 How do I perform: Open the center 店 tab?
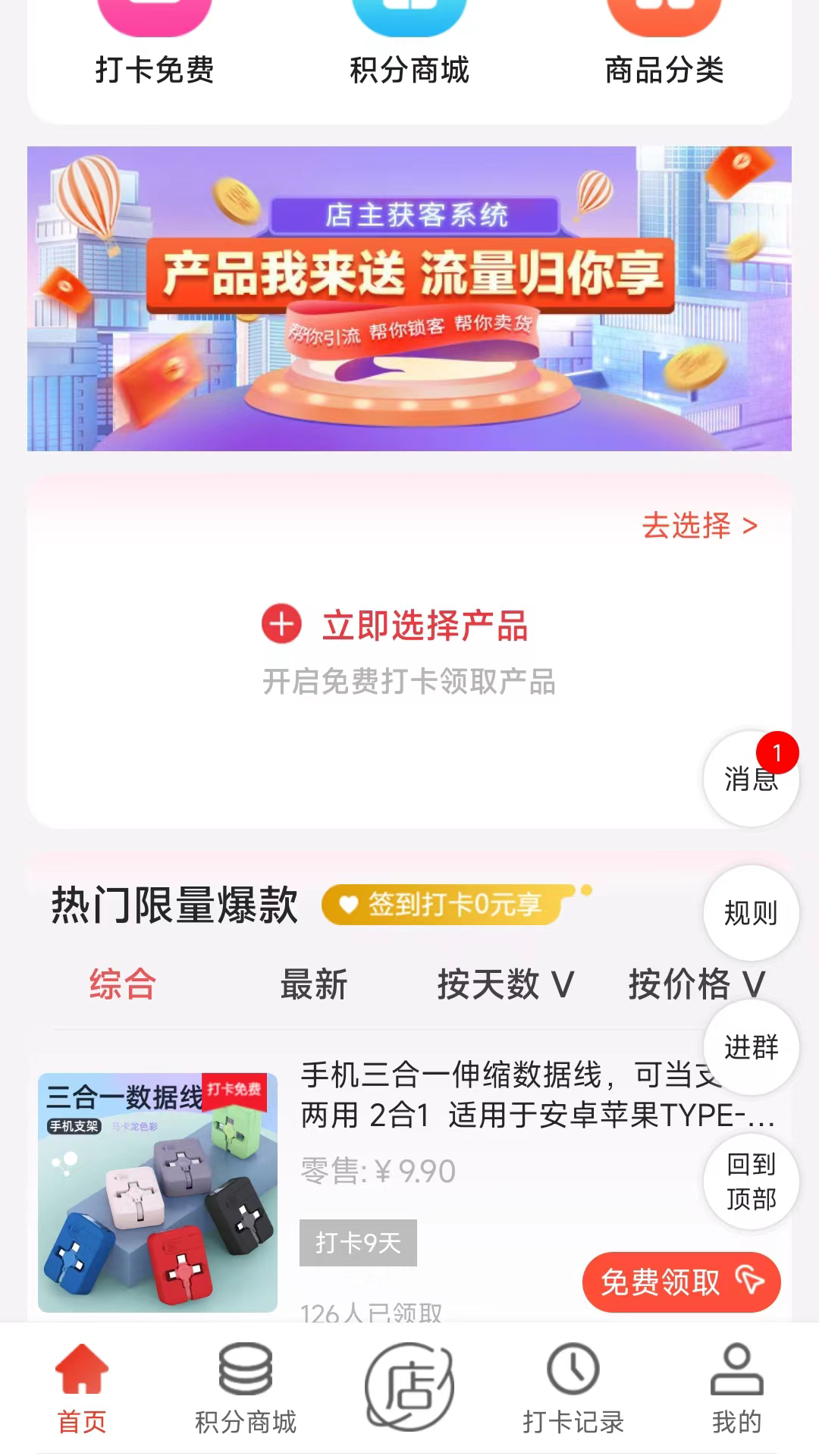409,1386
